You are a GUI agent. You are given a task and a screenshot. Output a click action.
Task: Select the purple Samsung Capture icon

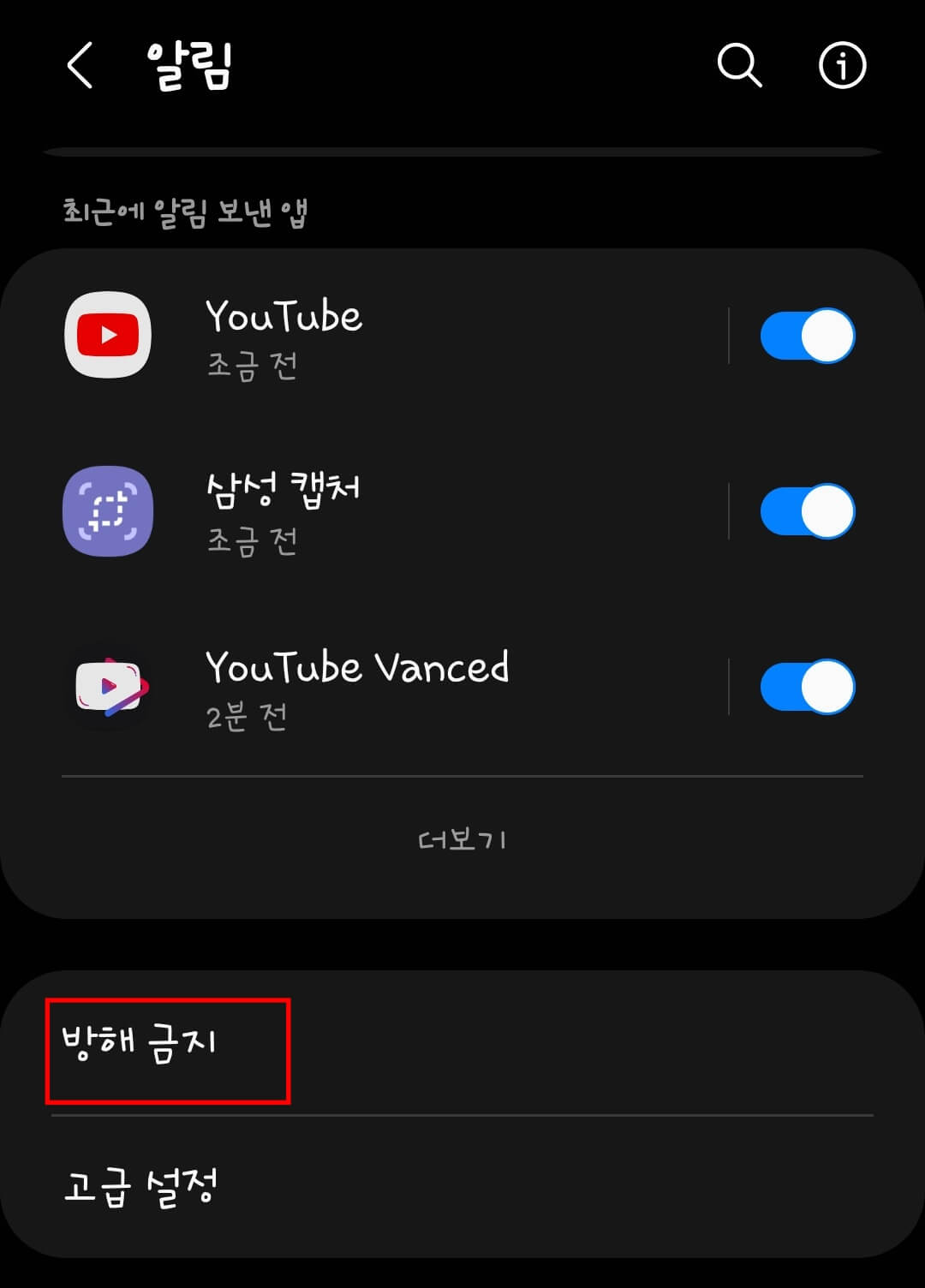pyautogui.click(x=106, y=512)
